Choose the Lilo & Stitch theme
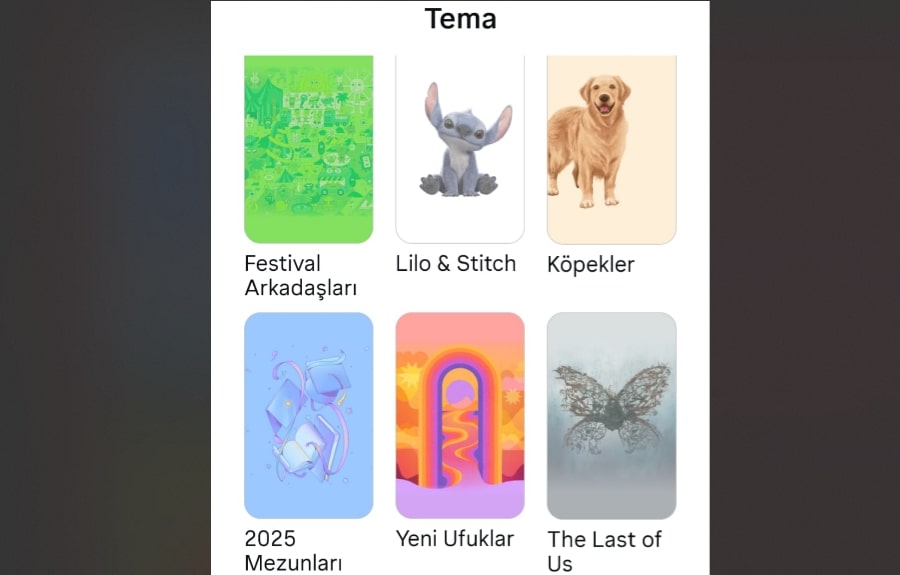 point(460,150)
